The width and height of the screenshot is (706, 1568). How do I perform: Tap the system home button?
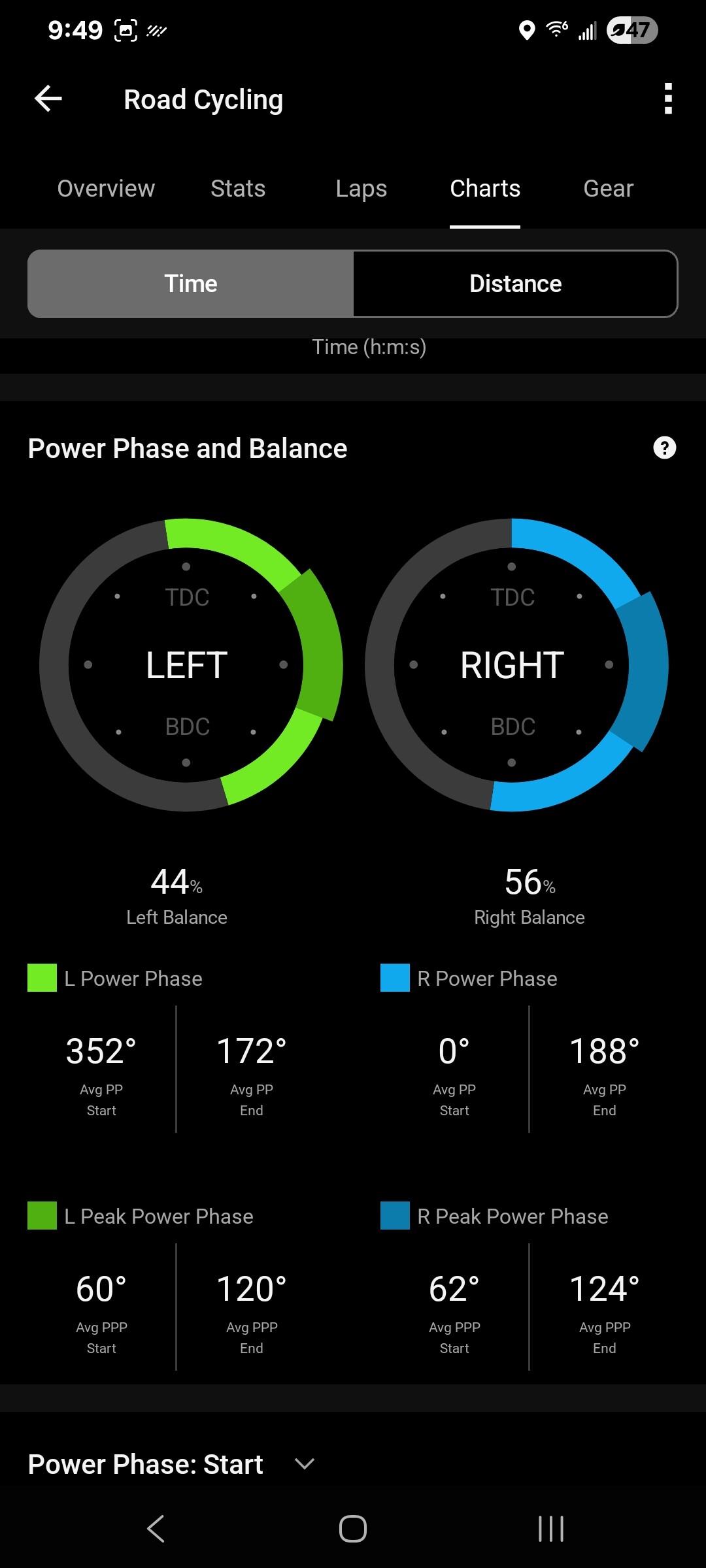point(353,1529)
